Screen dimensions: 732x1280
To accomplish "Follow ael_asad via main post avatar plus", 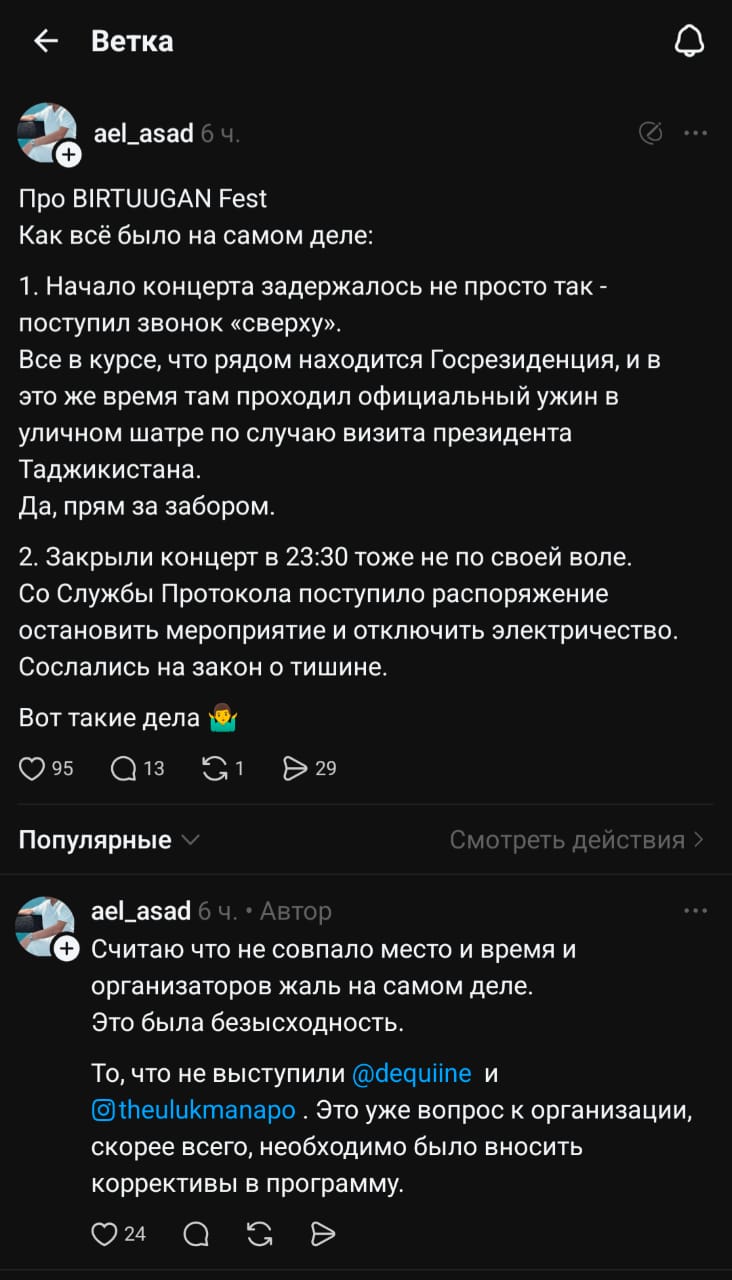I will pos(68,155).
